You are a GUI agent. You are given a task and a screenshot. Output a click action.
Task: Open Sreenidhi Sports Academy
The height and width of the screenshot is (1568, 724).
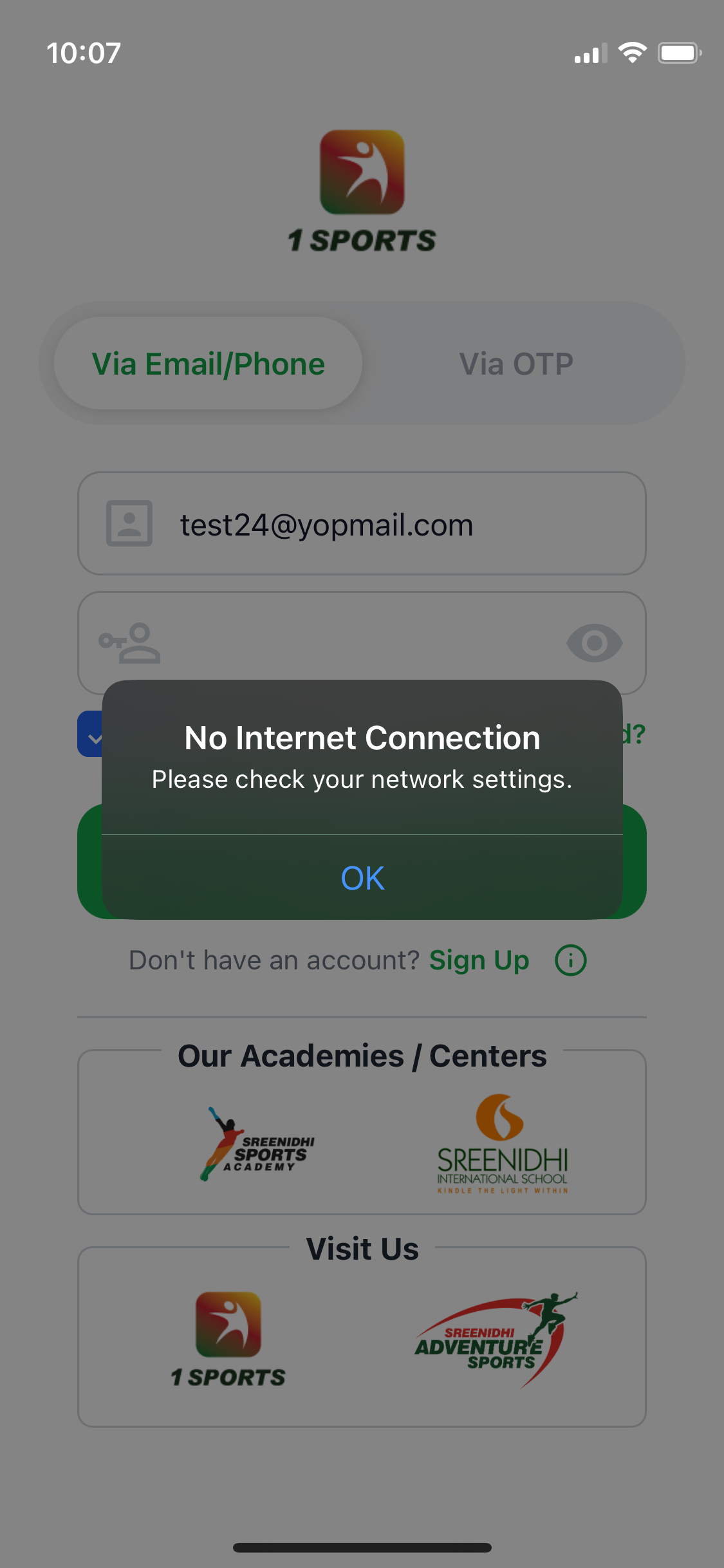(257, 1144)
